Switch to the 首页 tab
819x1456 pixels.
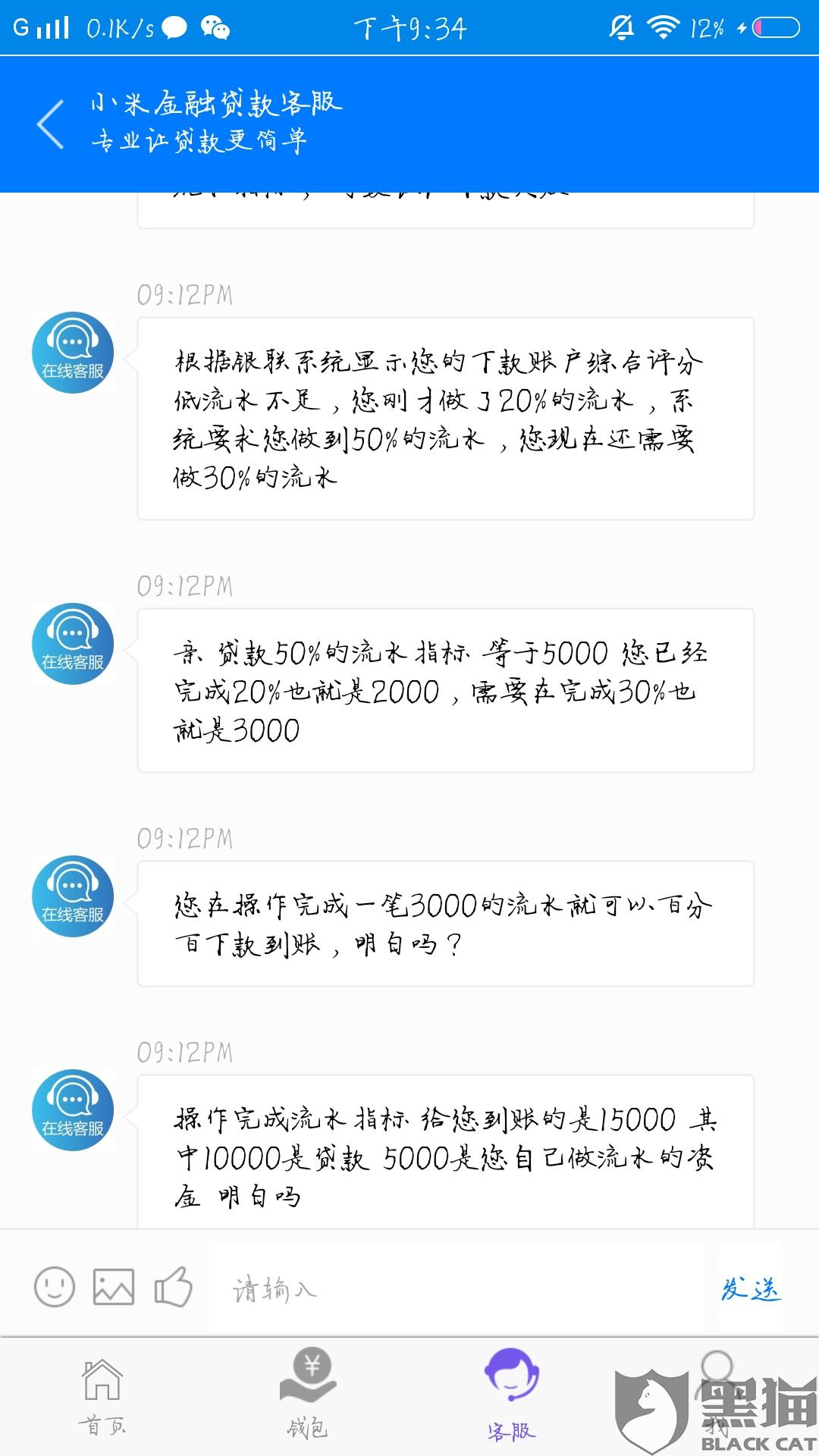point(102,1397)
